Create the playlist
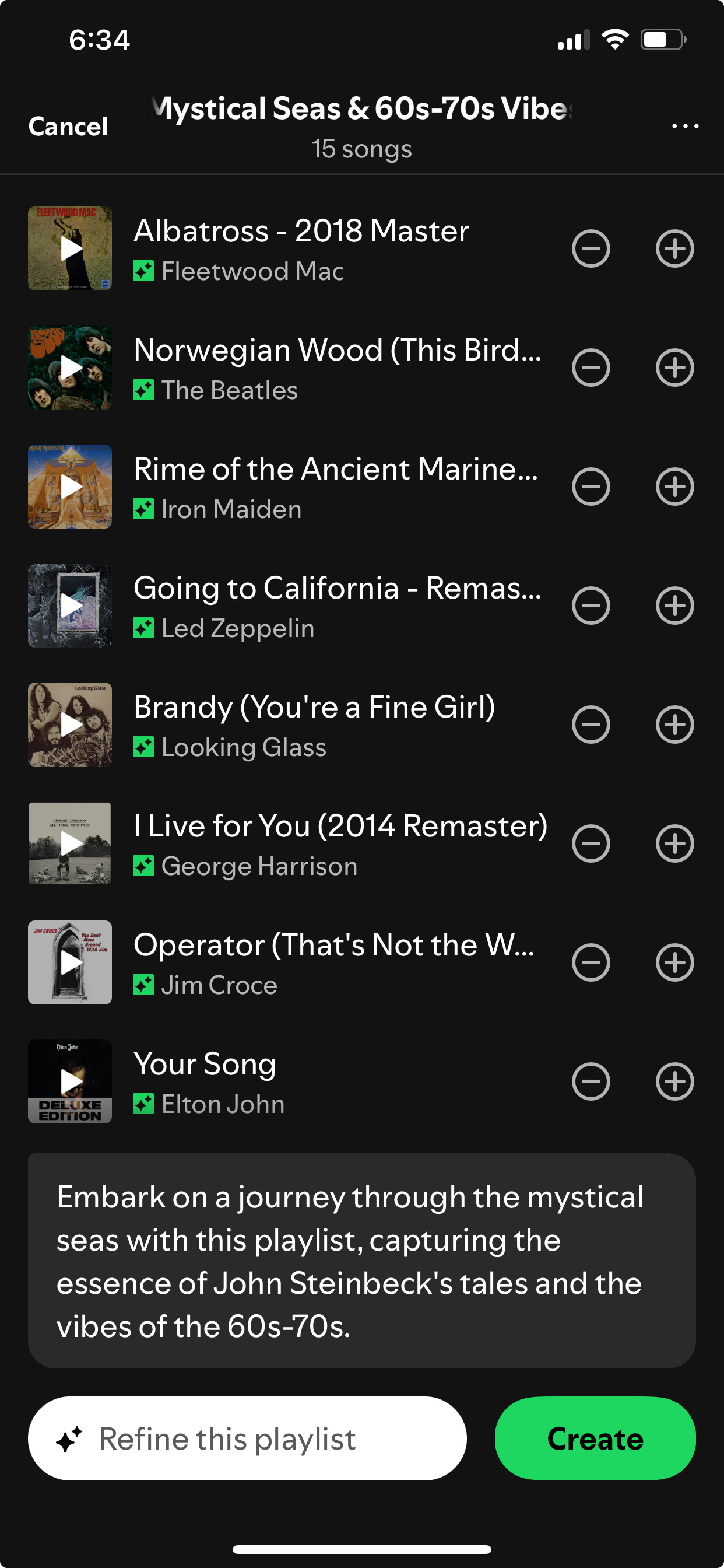 pyautogui.click(x=595, y=1439)
